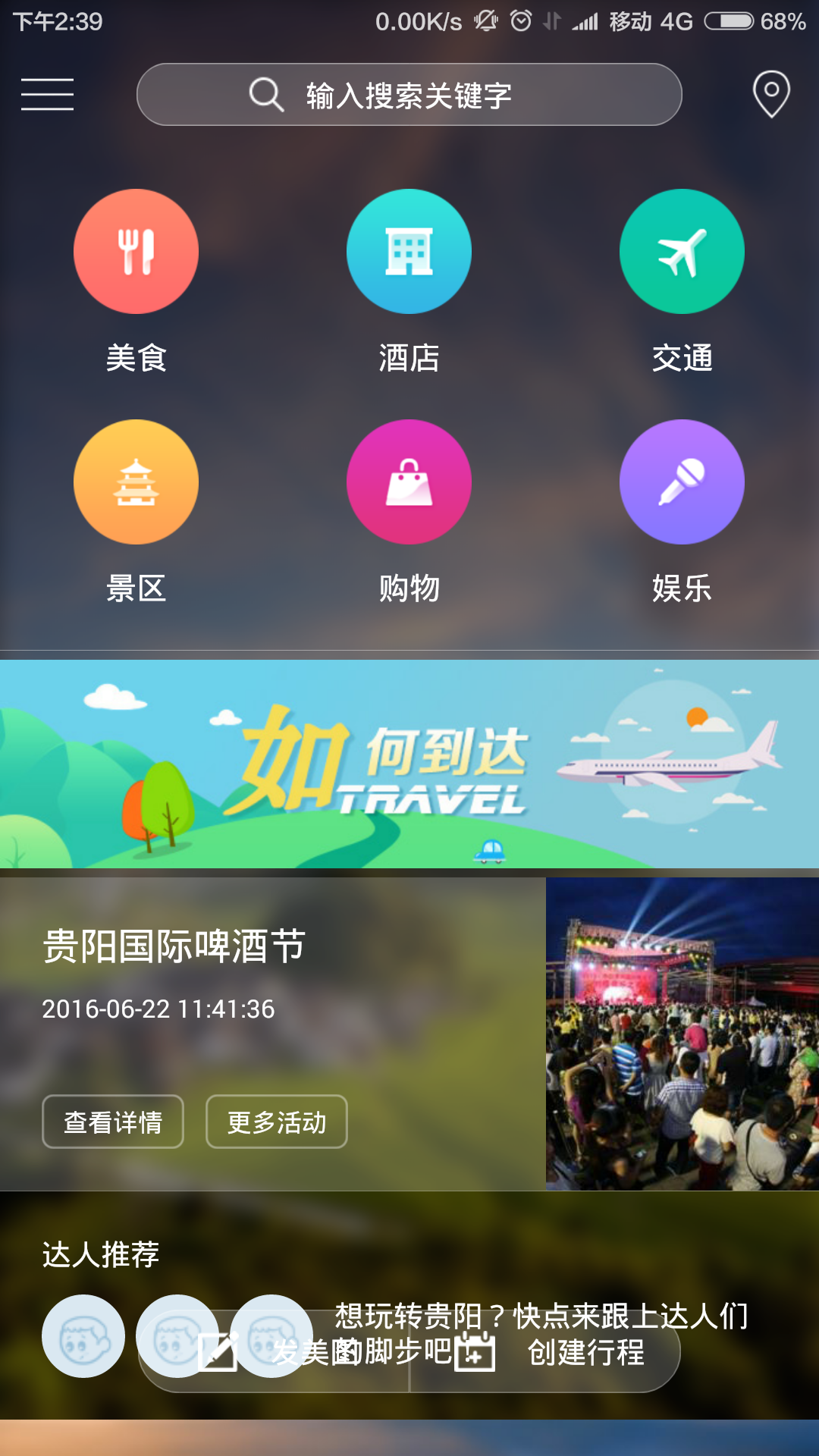Tap 更多活动 to see more events
Viewport: 819px width, 1456px height.
point(277,1122)
